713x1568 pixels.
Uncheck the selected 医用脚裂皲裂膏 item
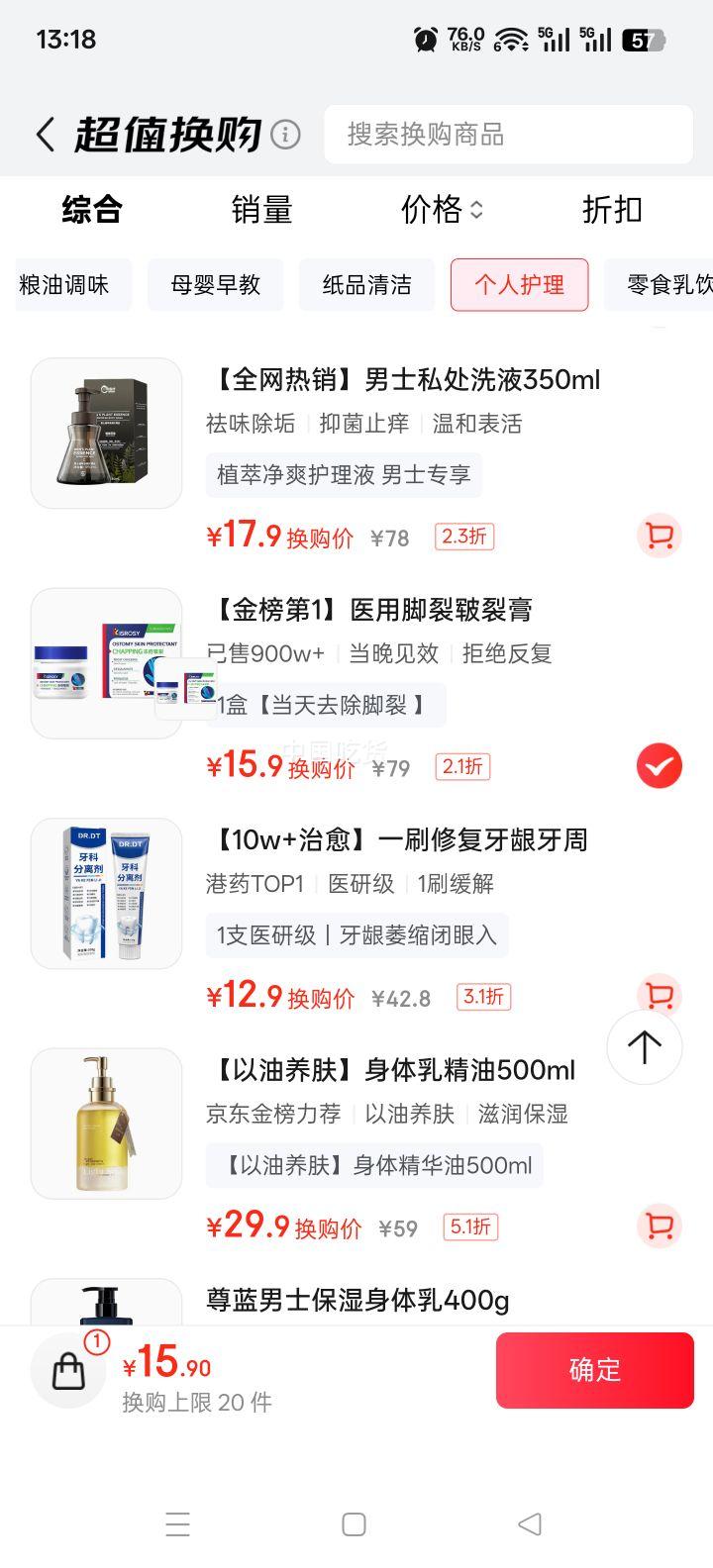(x=659, y=766)
